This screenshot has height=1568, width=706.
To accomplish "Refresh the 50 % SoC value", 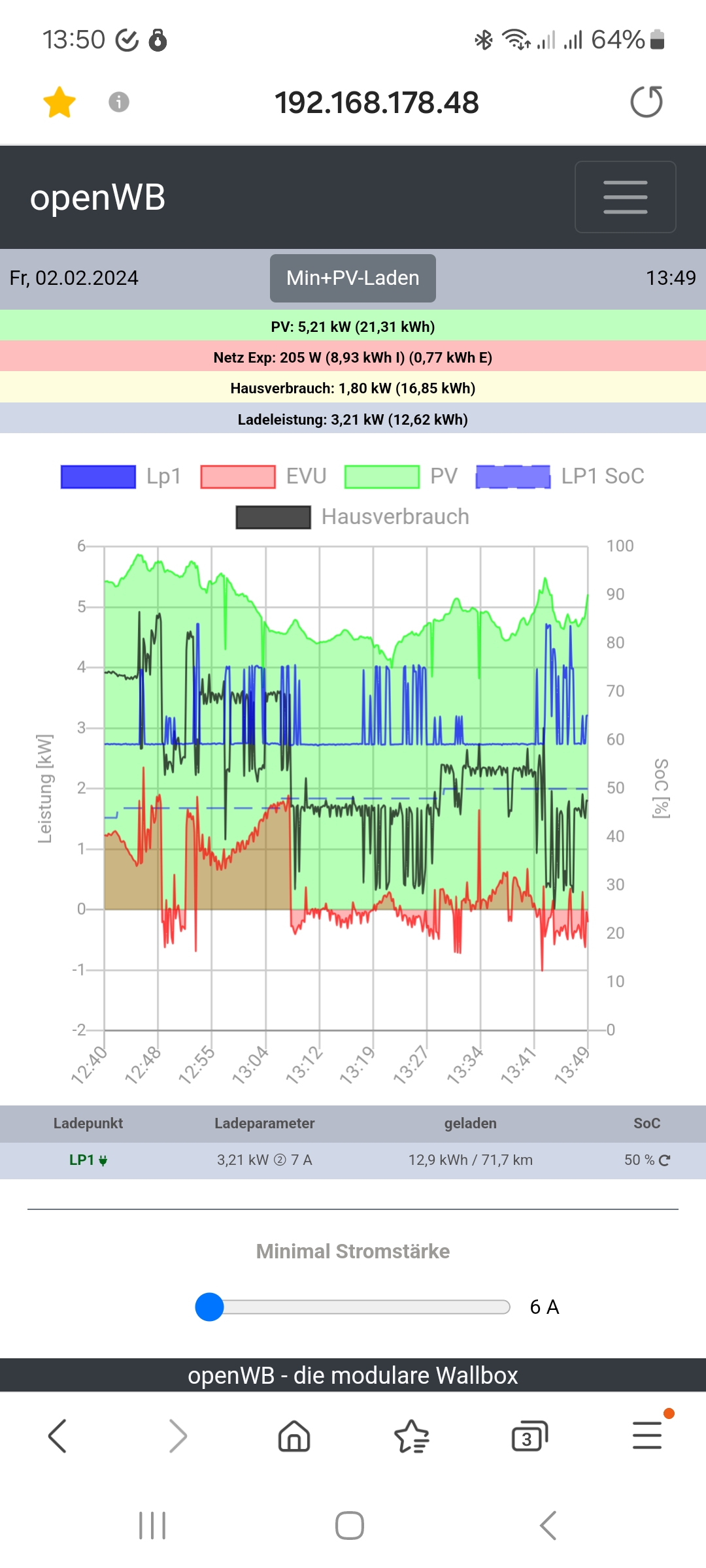I will [664, 1160].
